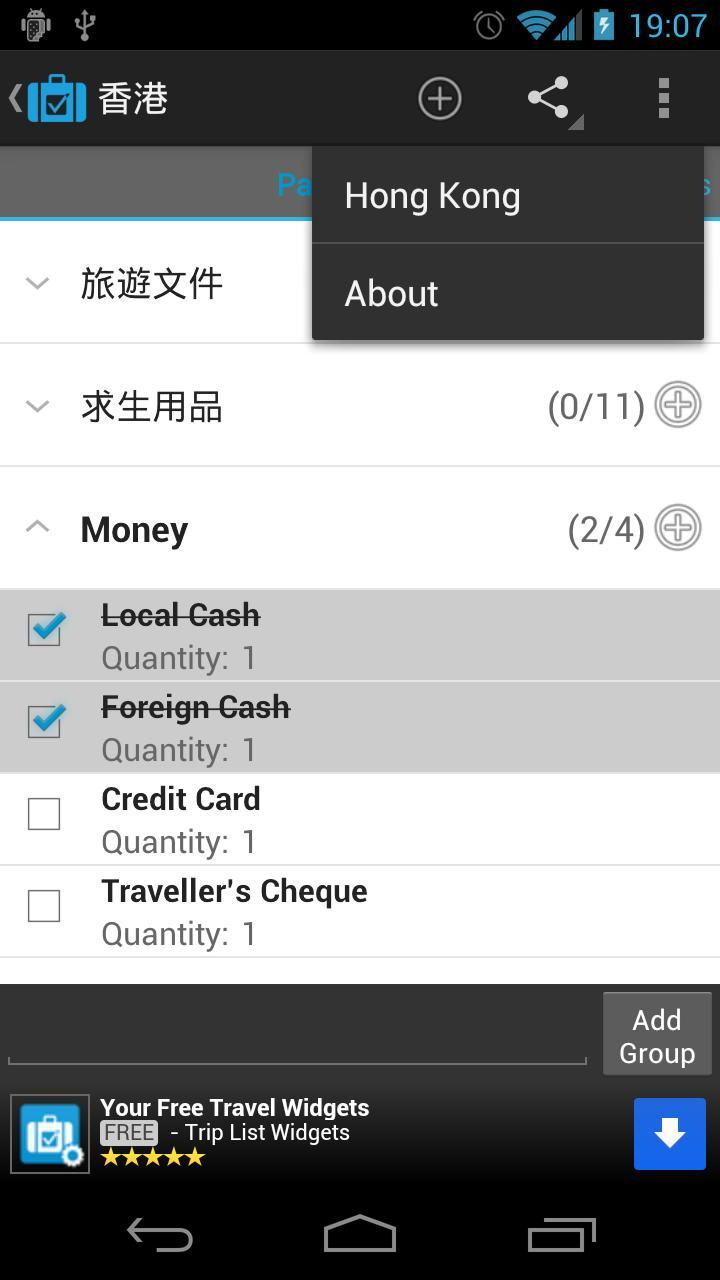720x1280 pixels.
Task: Expand the 求生用品 group
Action: [x=37, y=405]
